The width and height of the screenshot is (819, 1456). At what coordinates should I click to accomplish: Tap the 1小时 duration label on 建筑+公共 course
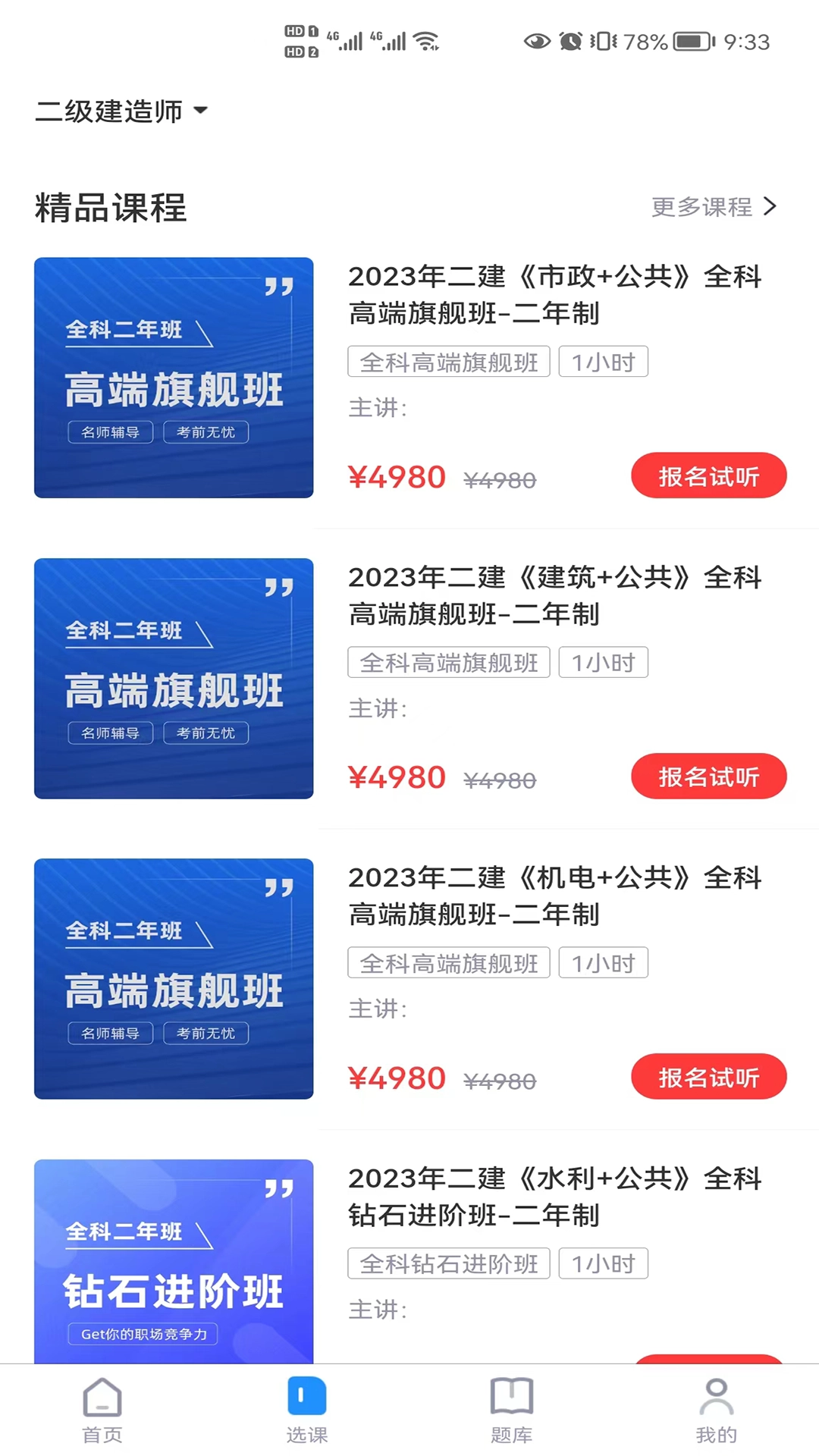coord(603,662)
